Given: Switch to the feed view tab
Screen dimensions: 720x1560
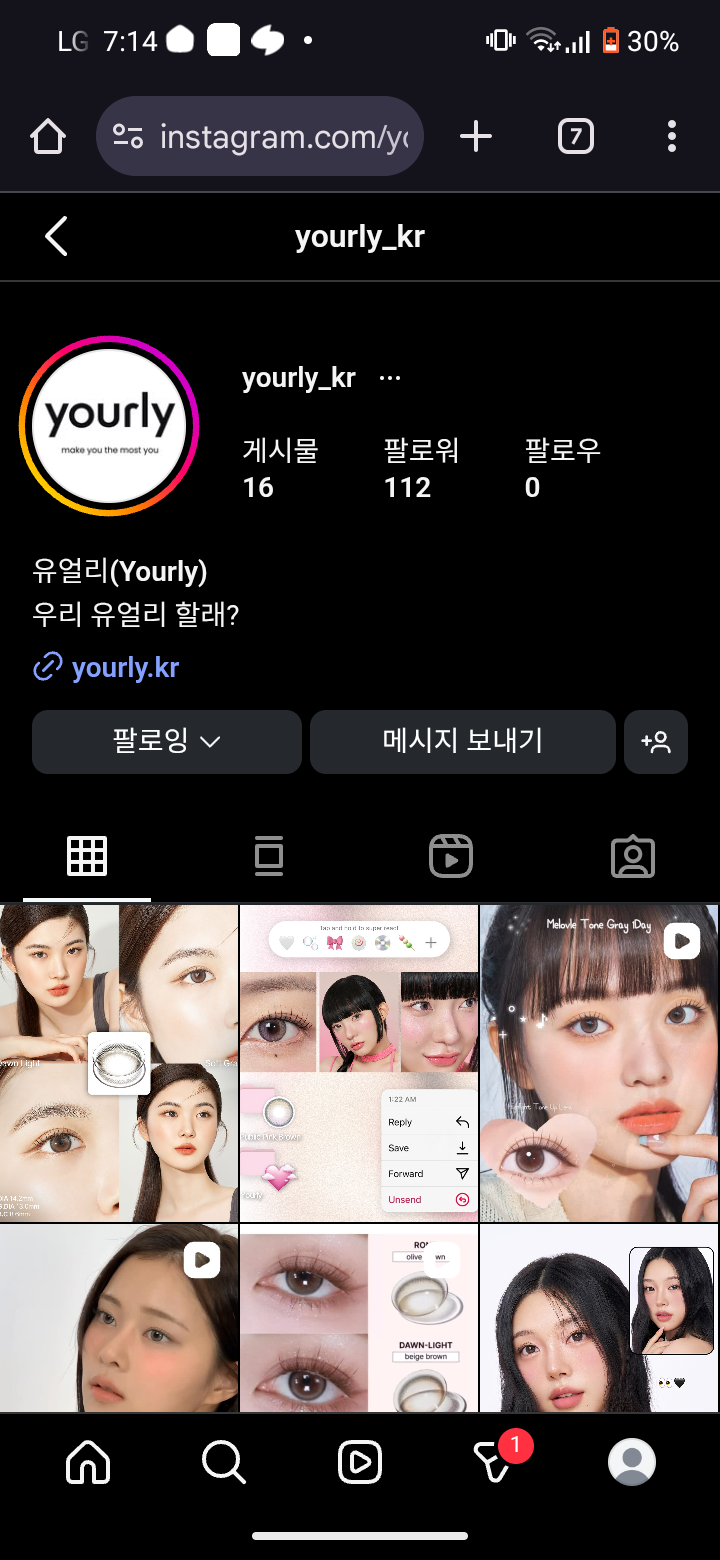Looking at the screenshot, I should tap(269, 856).
